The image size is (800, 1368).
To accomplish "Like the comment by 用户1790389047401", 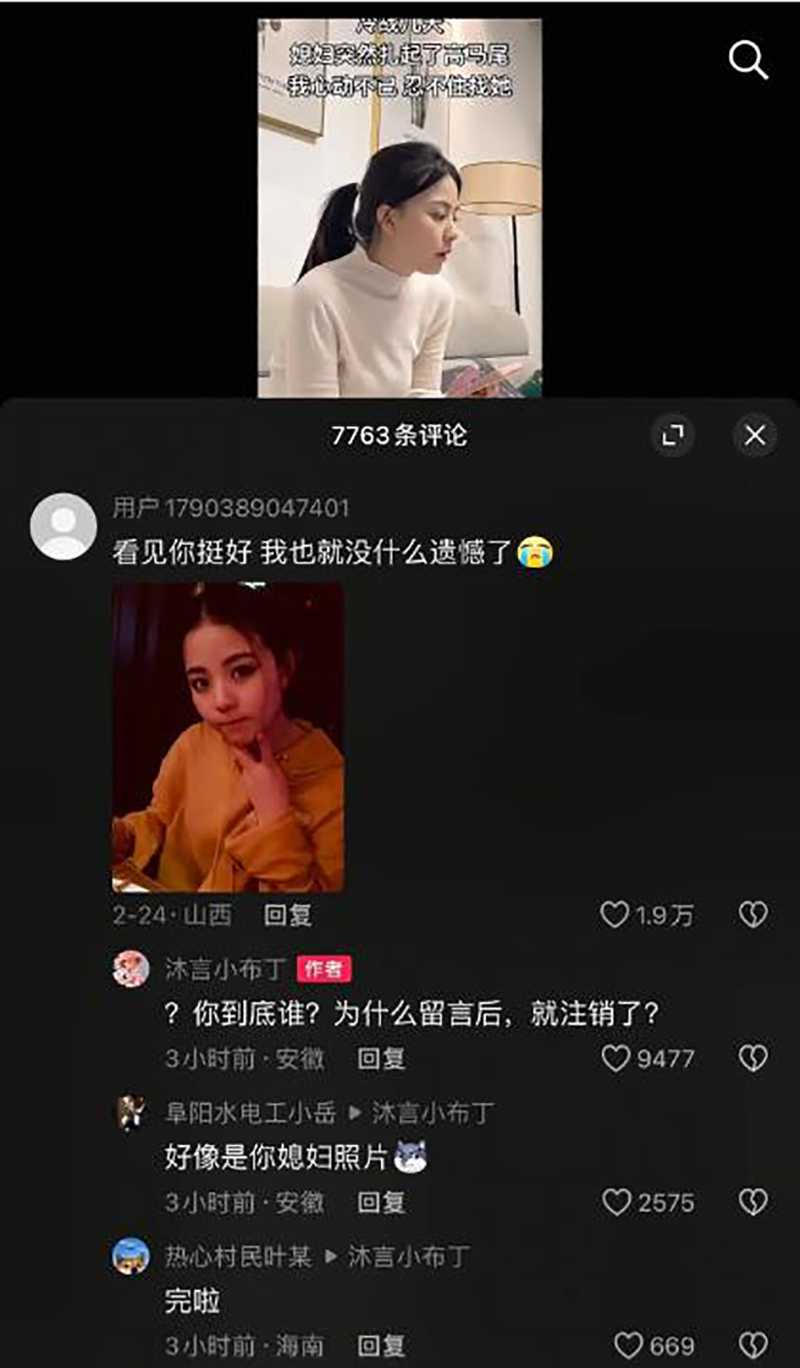I will click(614, 914).
